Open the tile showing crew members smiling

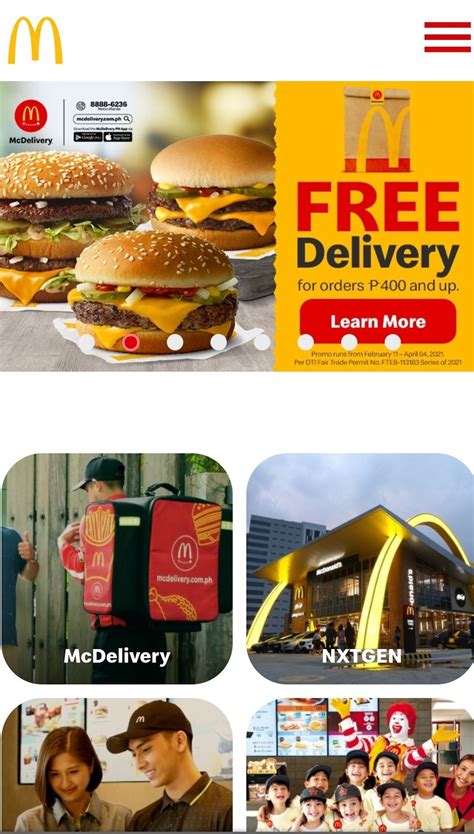117,765
